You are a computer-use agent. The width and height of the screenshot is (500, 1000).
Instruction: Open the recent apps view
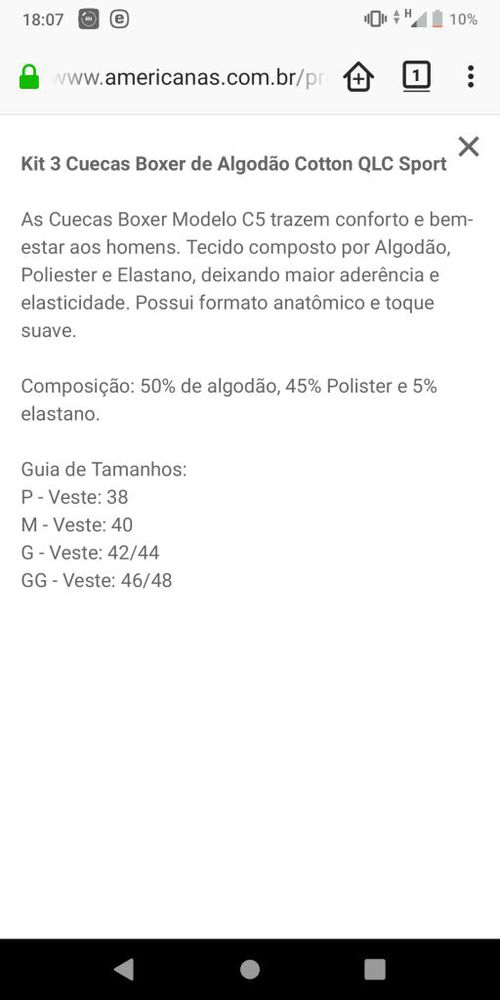coord(375,969)
